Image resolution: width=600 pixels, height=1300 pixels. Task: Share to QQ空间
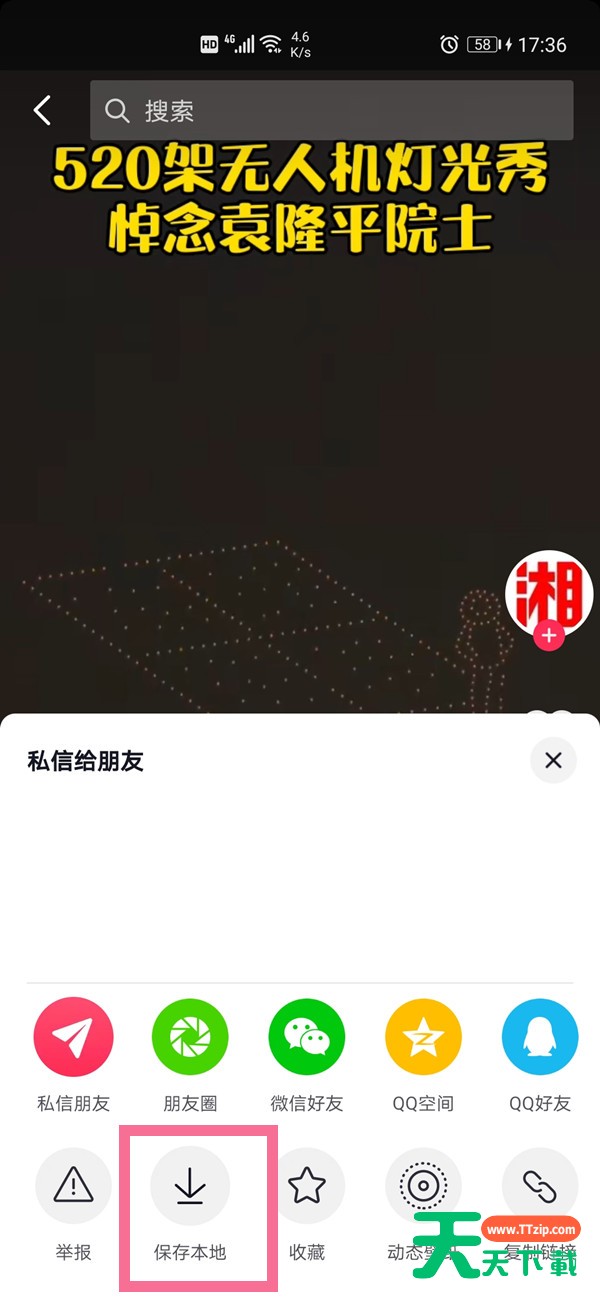(423, 1036)
